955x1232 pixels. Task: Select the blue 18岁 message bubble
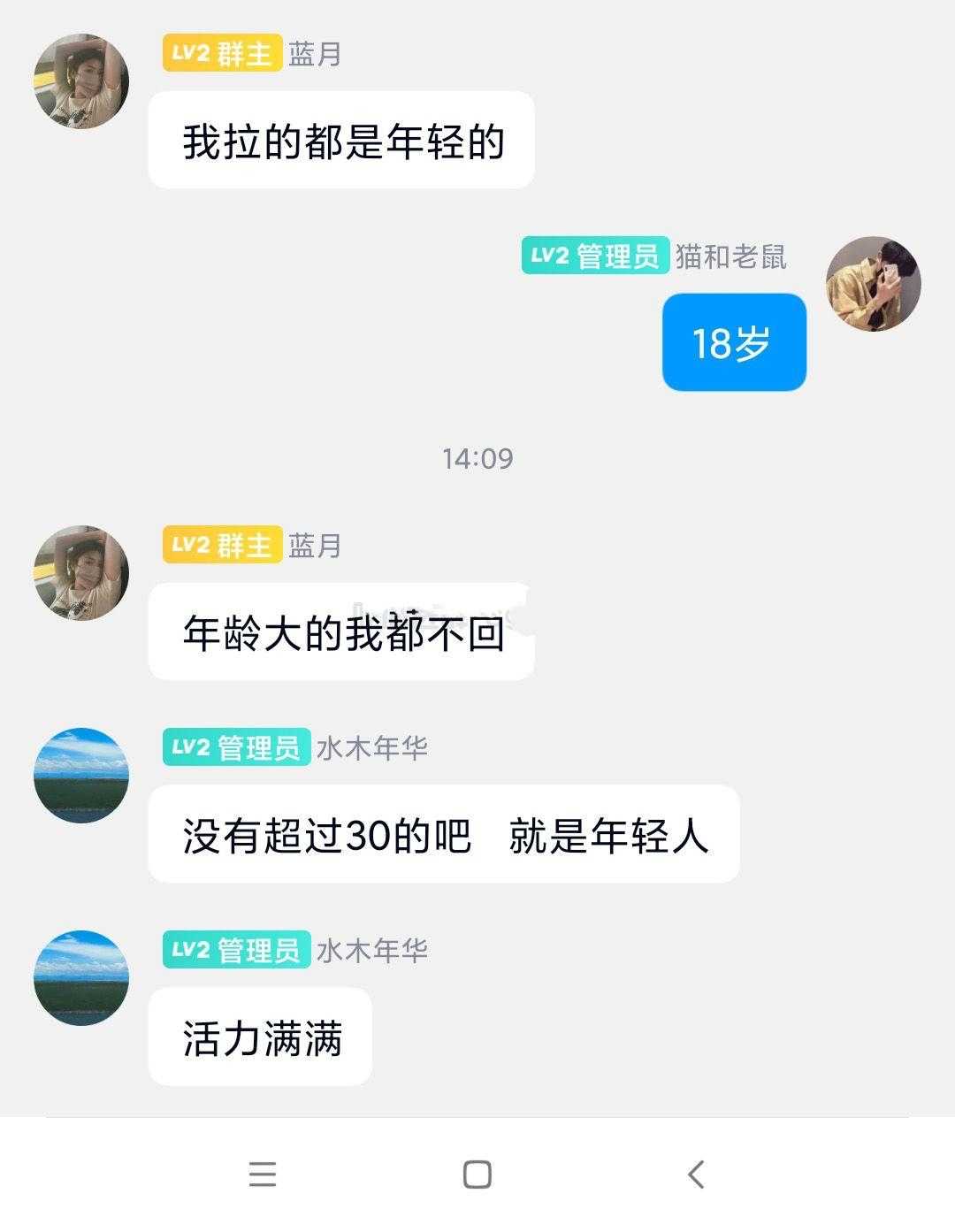coord(733,341)
